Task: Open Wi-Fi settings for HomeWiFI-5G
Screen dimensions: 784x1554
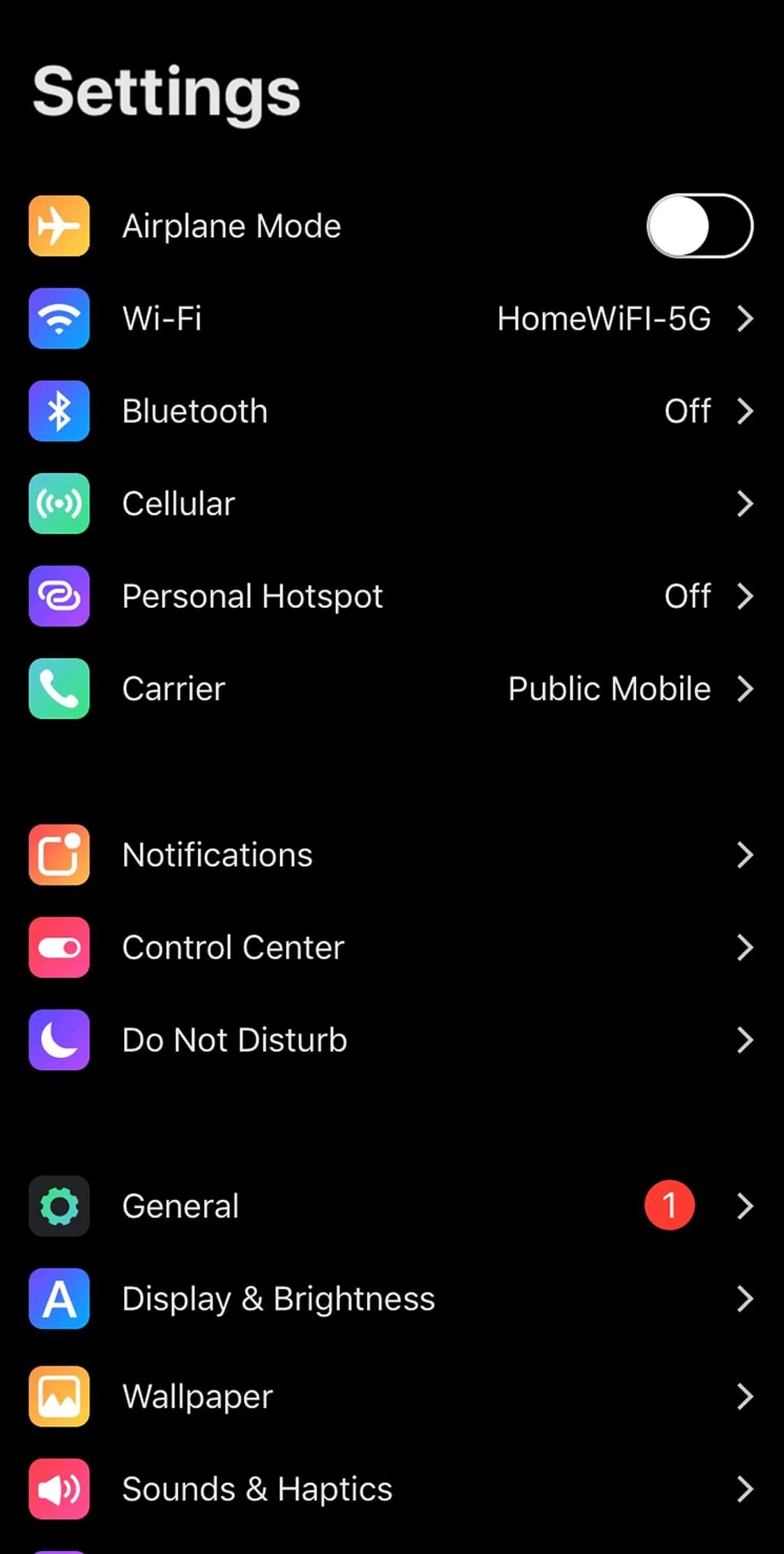Action: [392, 319]
